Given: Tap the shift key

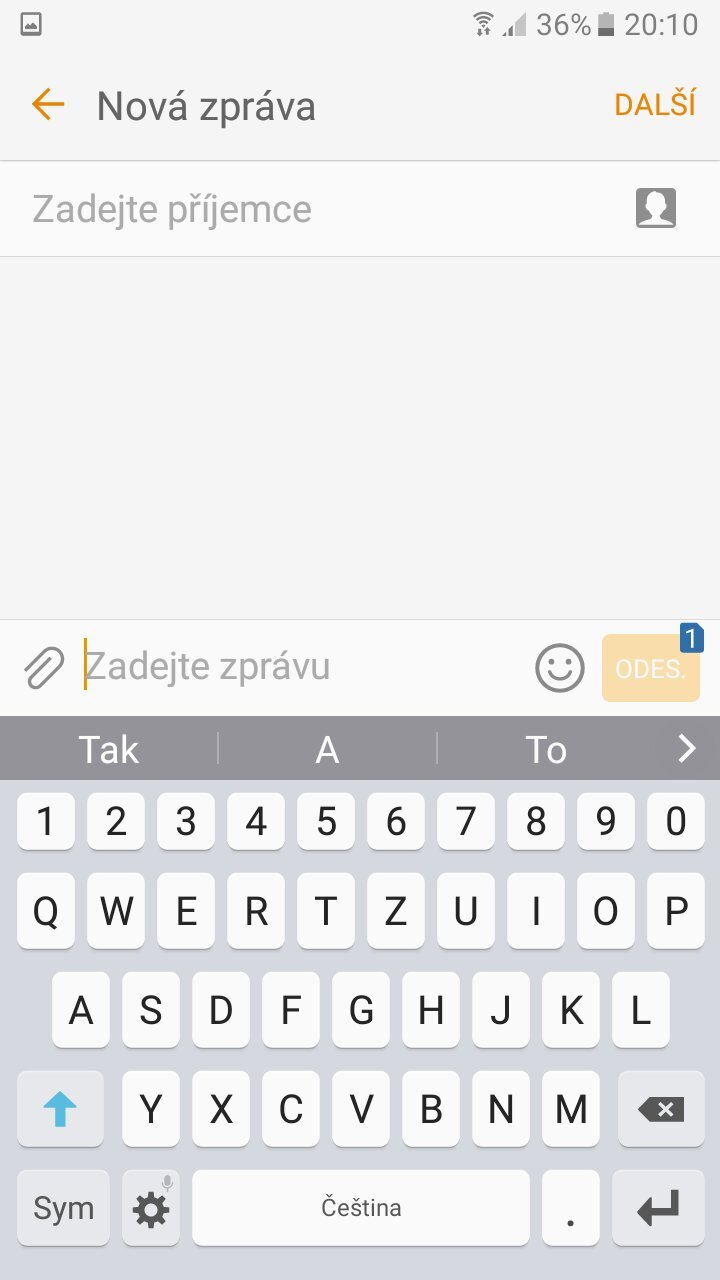Looking at the screenshot, I should pos(60,1109).
